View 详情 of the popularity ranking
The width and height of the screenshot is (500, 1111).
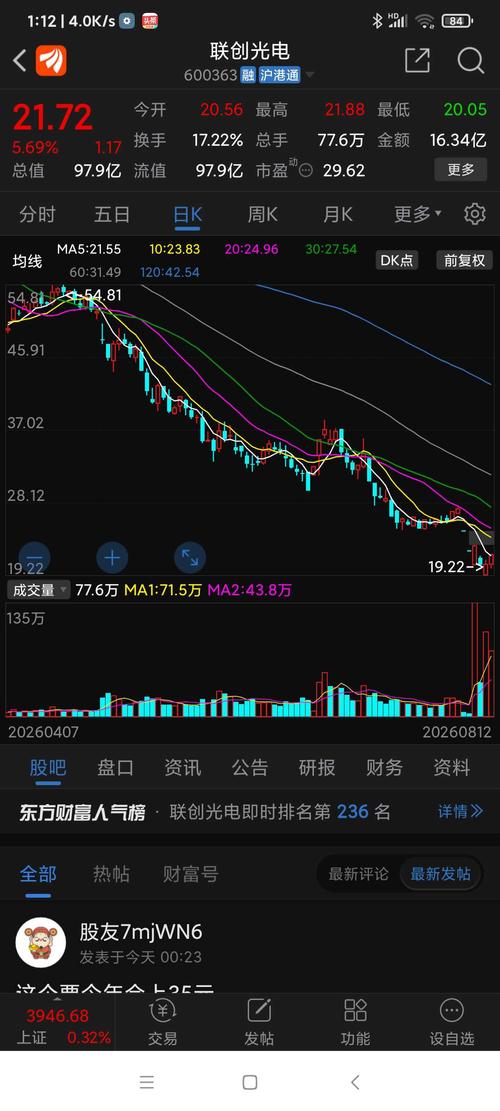(460, 811)
